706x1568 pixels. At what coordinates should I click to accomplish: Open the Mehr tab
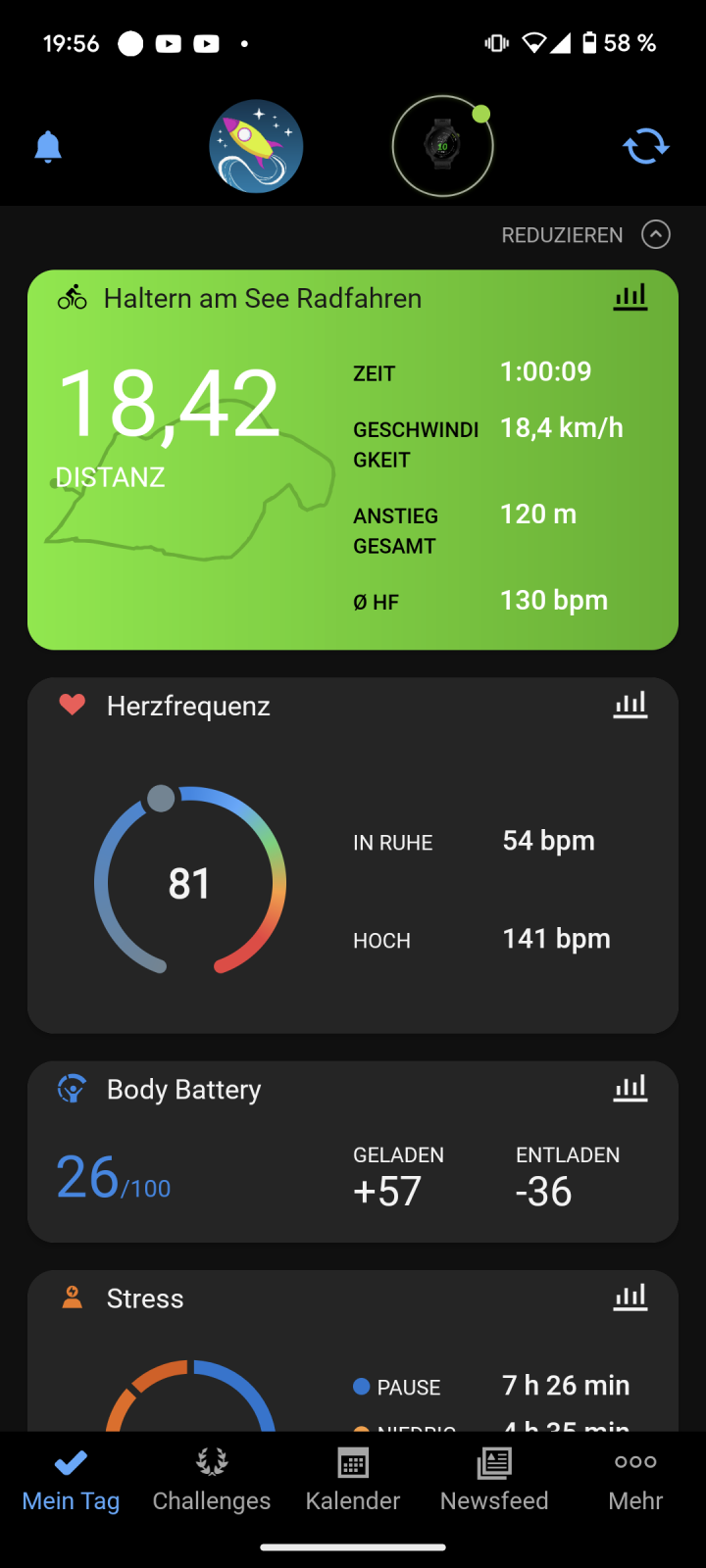tap(635, 1481)
